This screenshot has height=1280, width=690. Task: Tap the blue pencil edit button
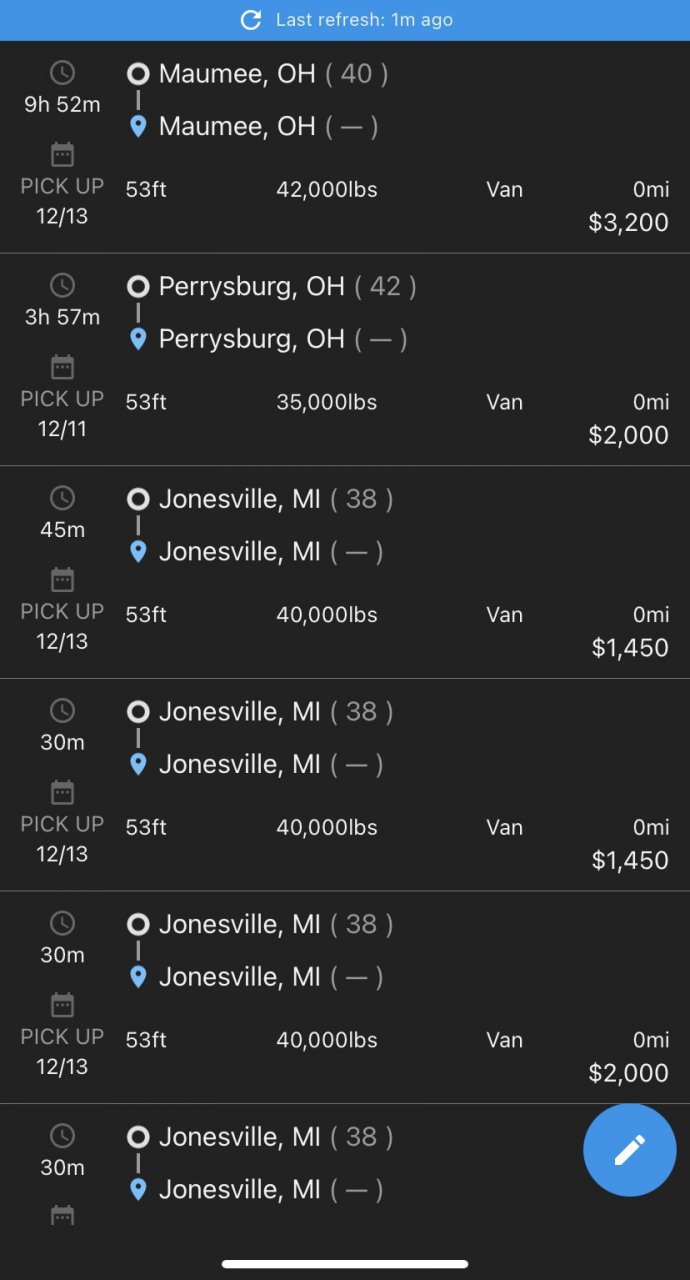point(630,1150)
